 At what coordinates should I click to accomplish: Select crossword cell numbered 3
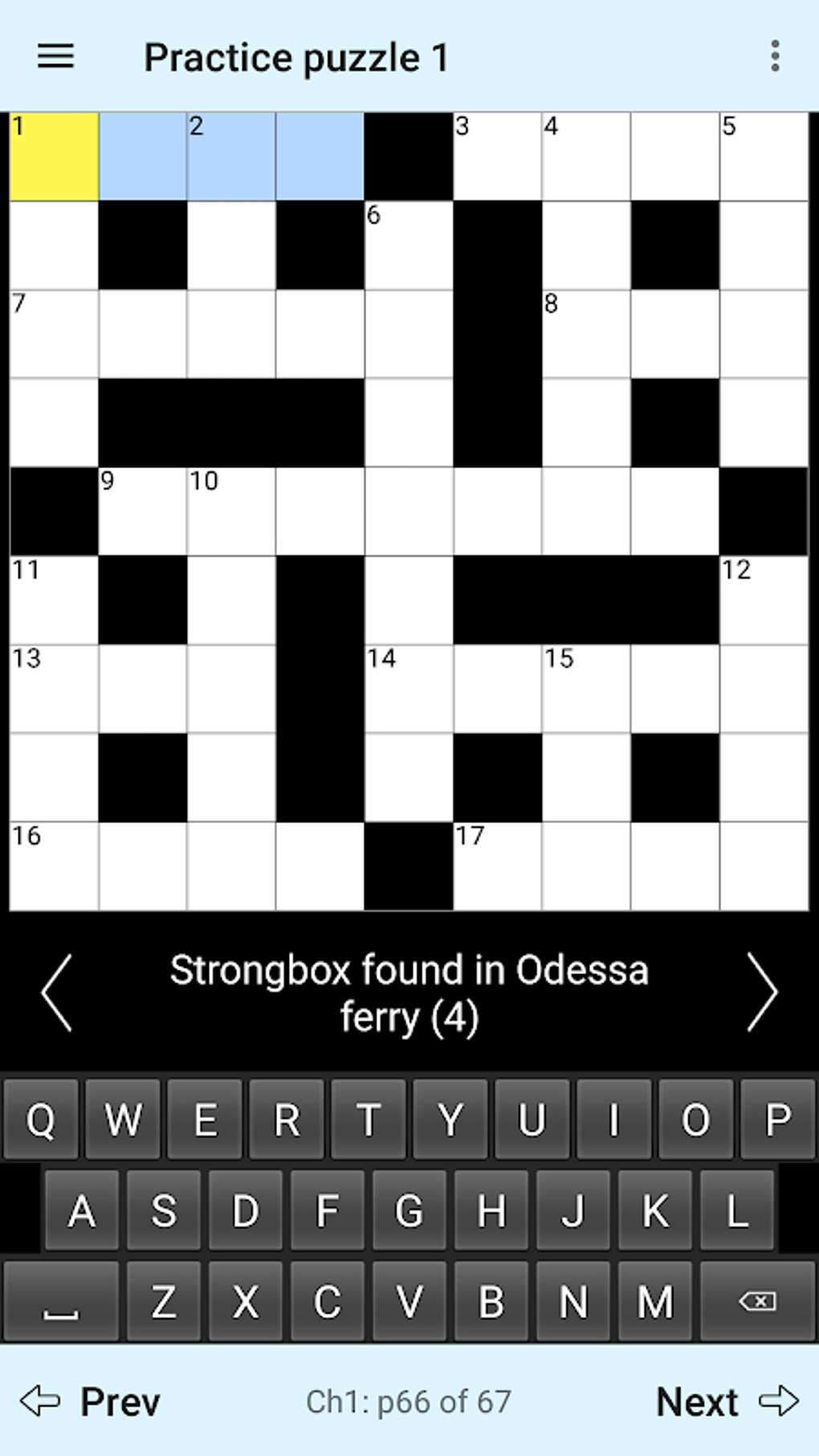click(497, 157)
